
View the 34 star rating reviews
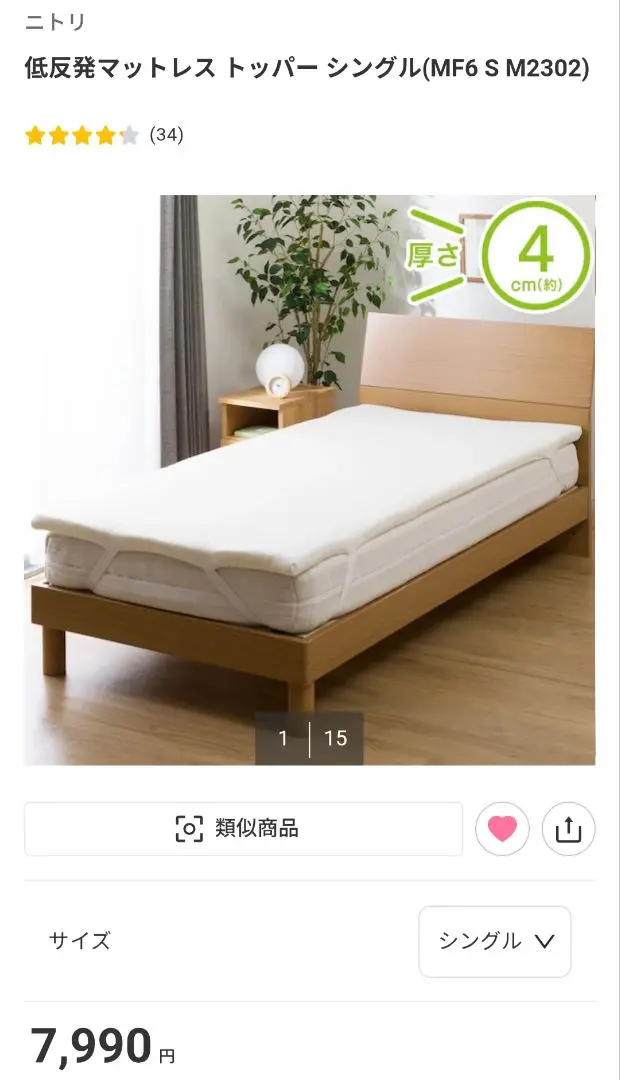[x=104, y=135]
